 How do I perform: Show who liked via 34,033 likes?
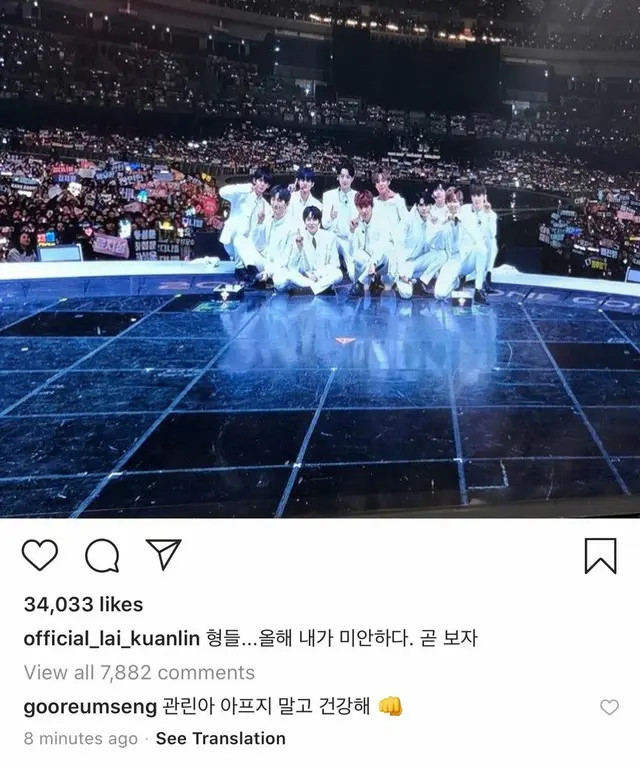83,604
